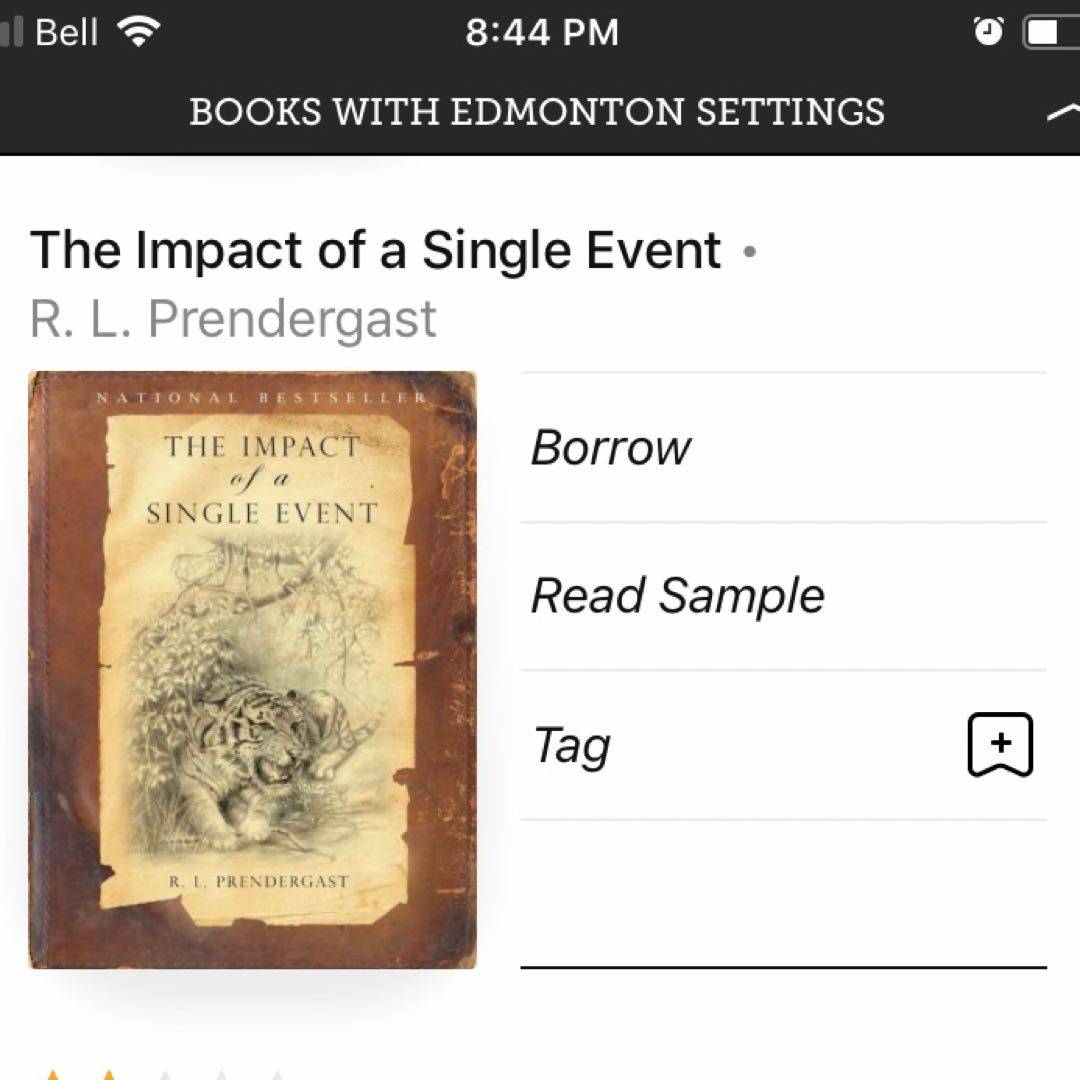Screen dimensions: 1080x1080
Task: Open the book title The Impact of a Single Event
Action: (375, 250)
